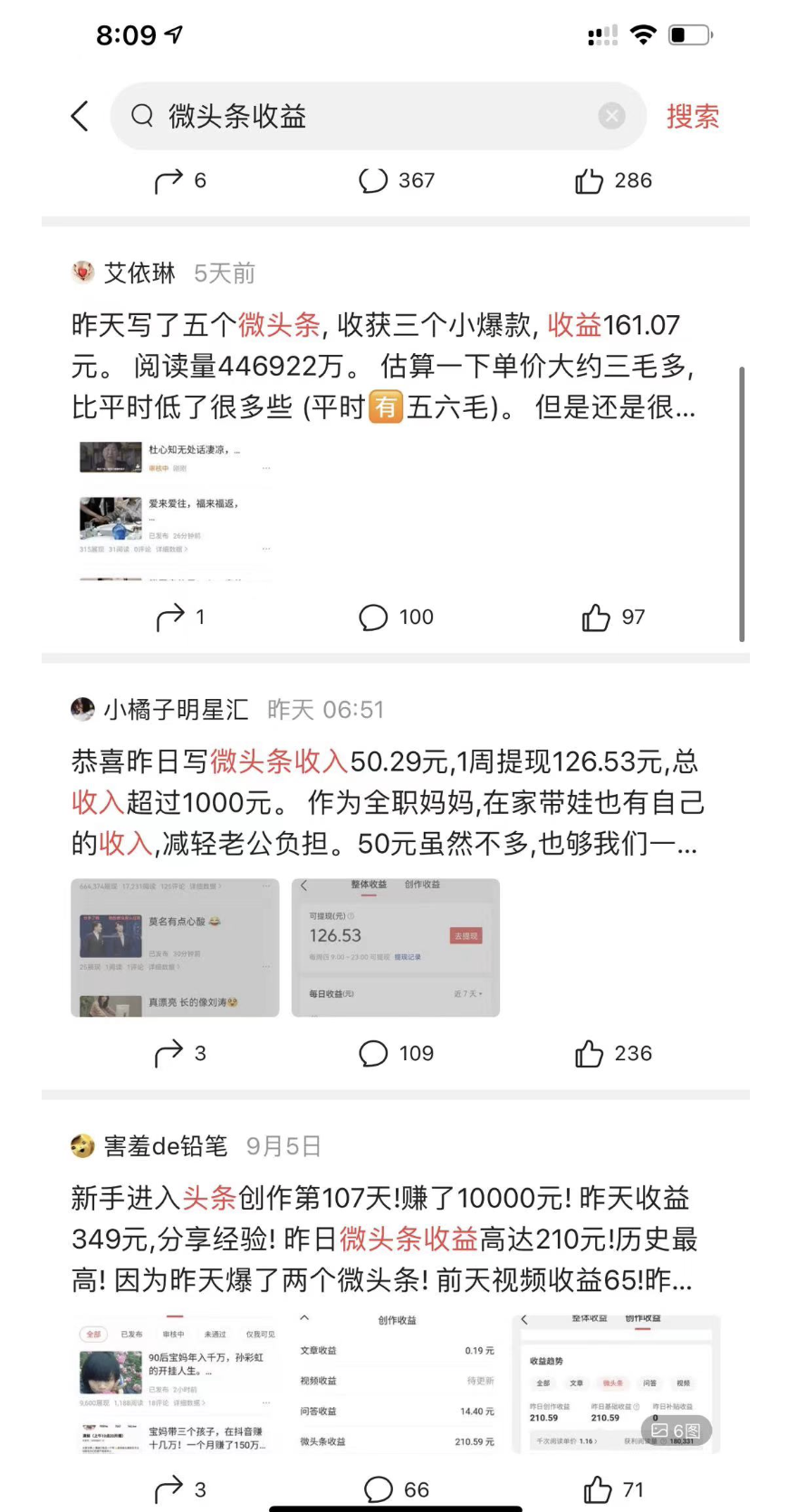The width and height of the screenshot is (797, 1512).
Task: Clear the search text
Action: [611, 116]
